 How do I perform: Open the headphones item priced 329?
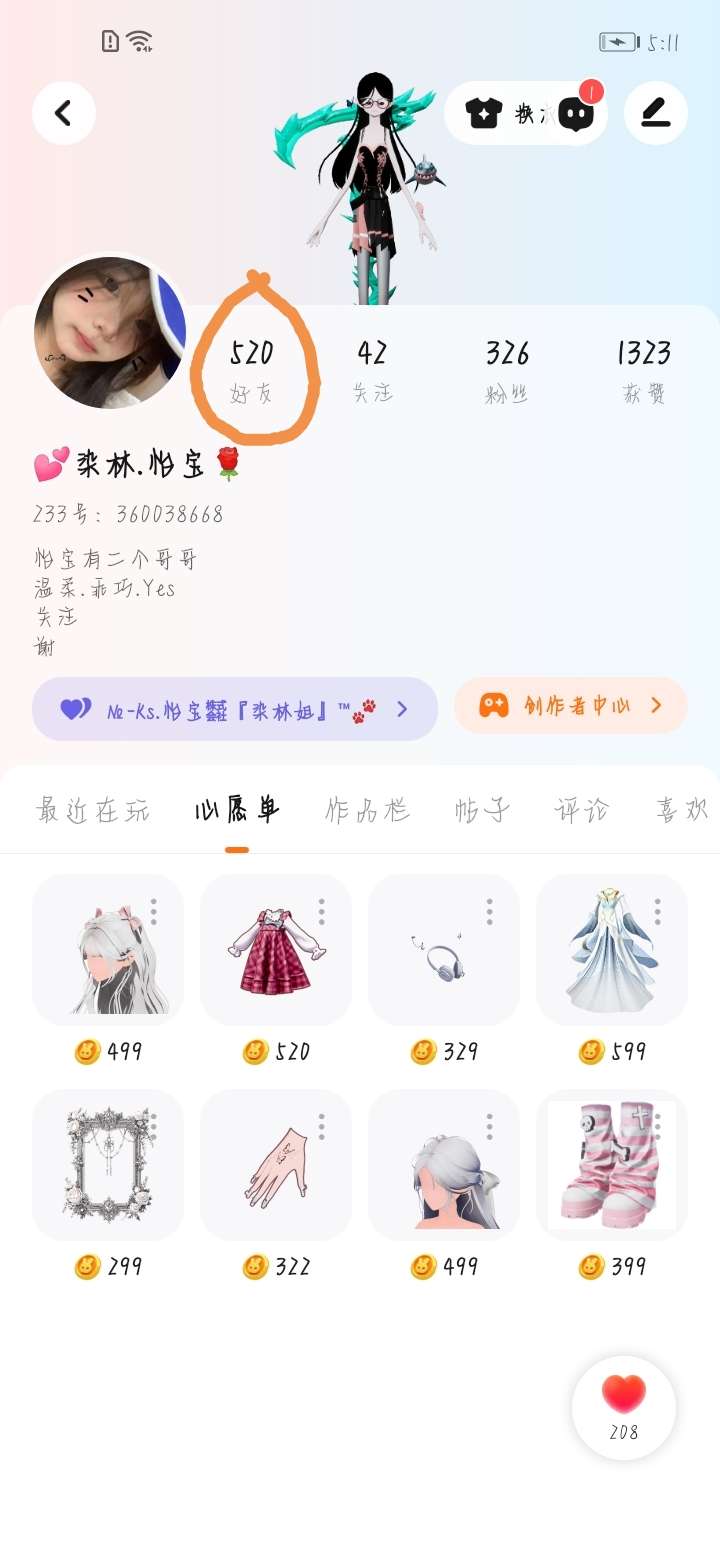click(443, 949)
